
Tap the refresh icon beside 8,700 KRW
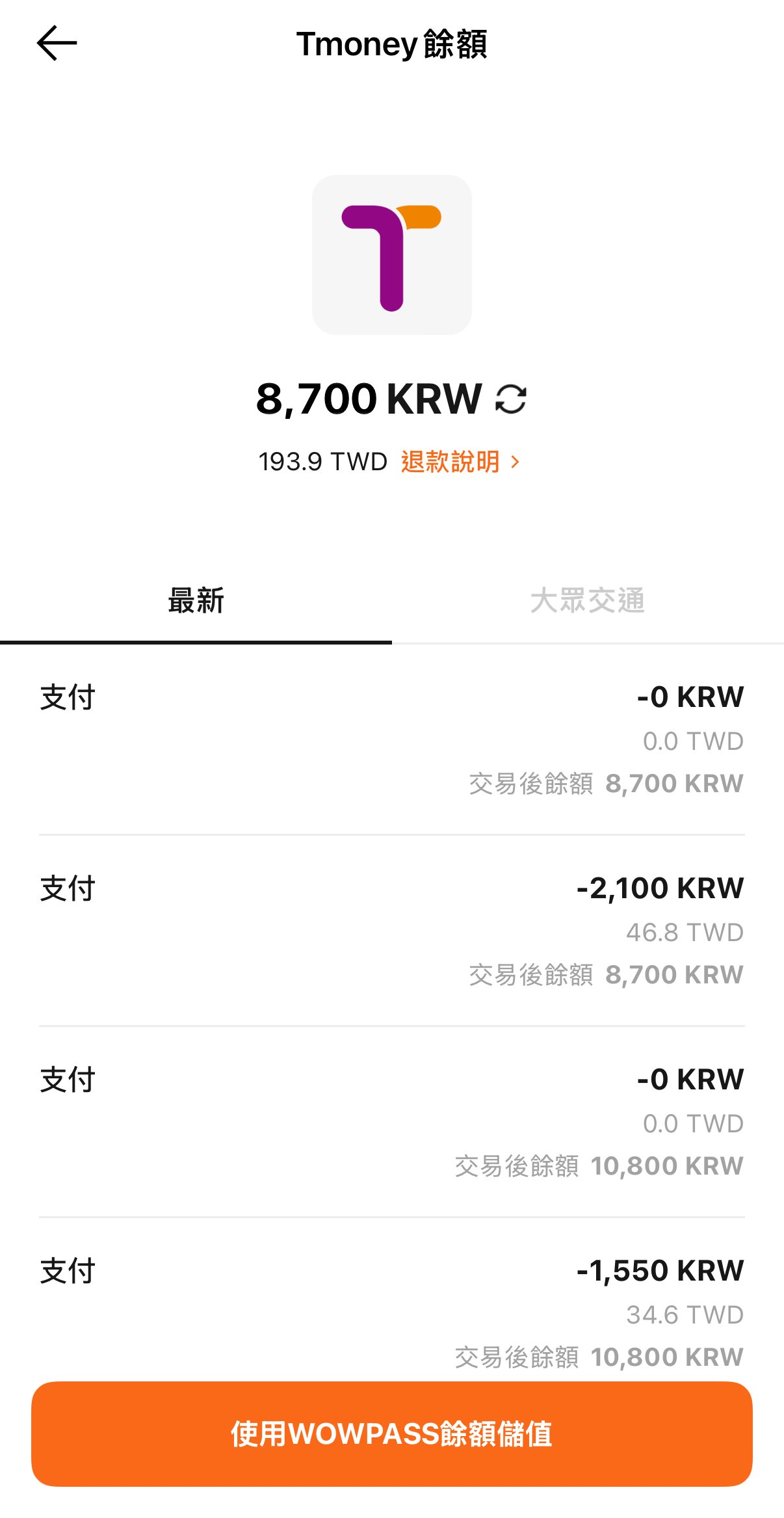511,399
